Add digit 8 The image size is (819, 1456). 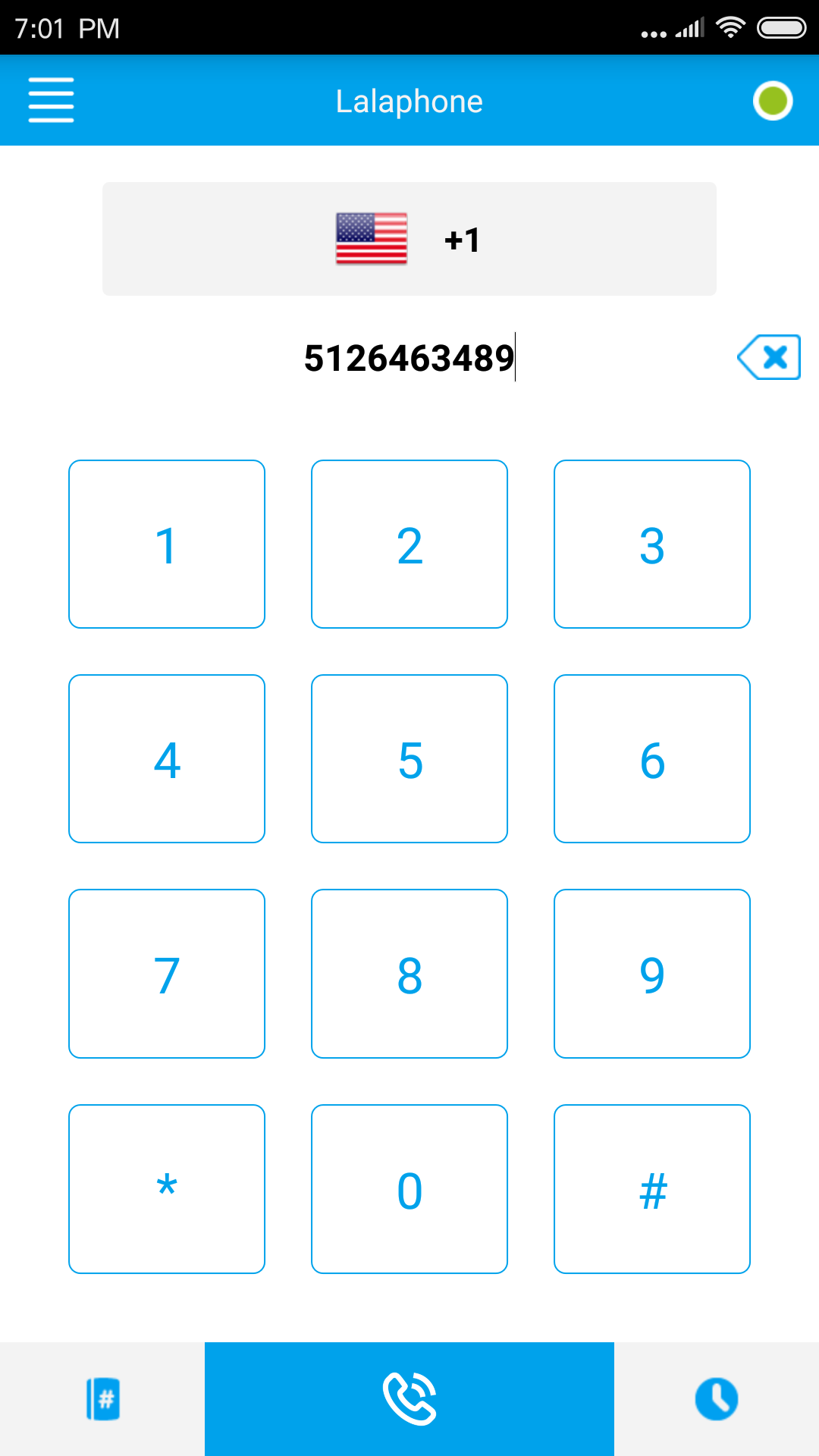(409, 974)
